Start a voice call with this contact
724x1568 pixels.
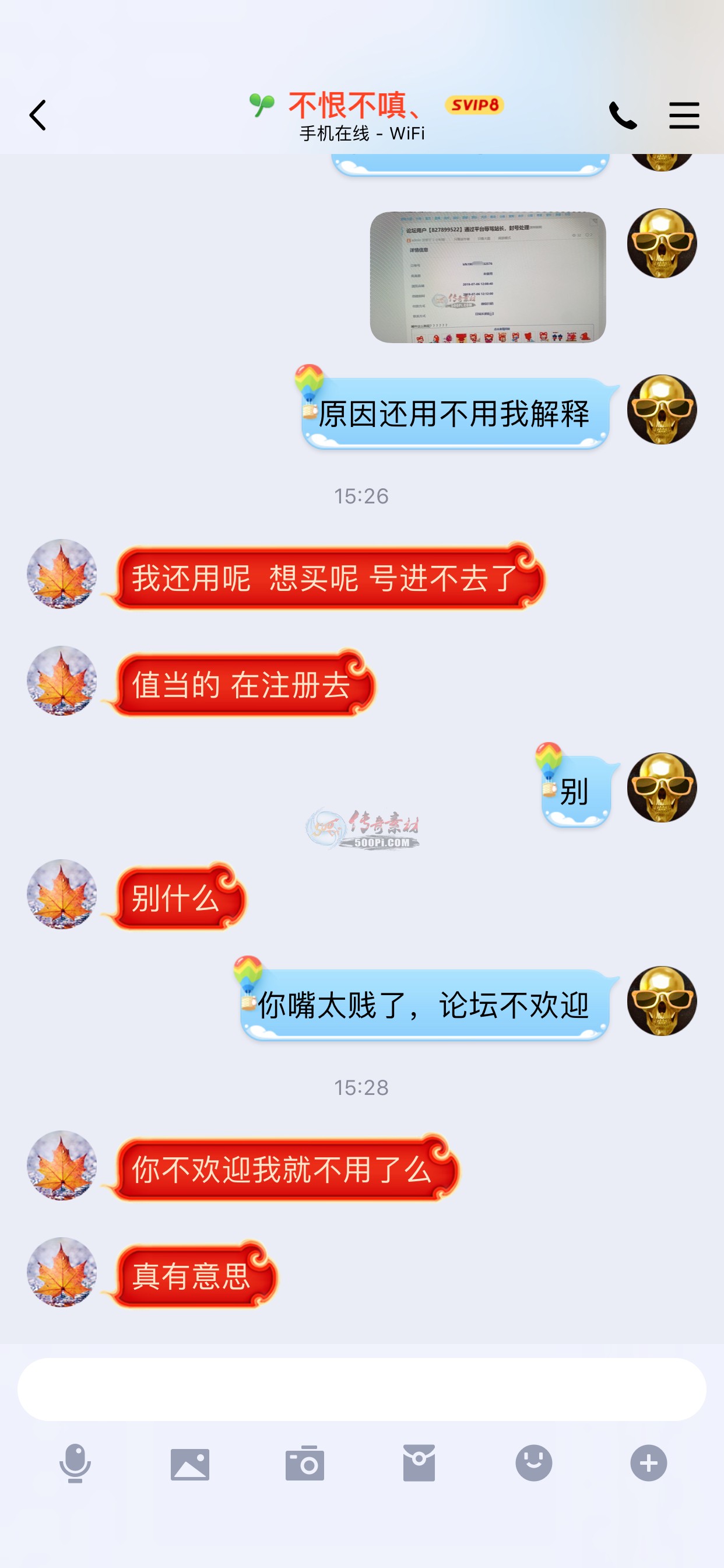point(623,116)
